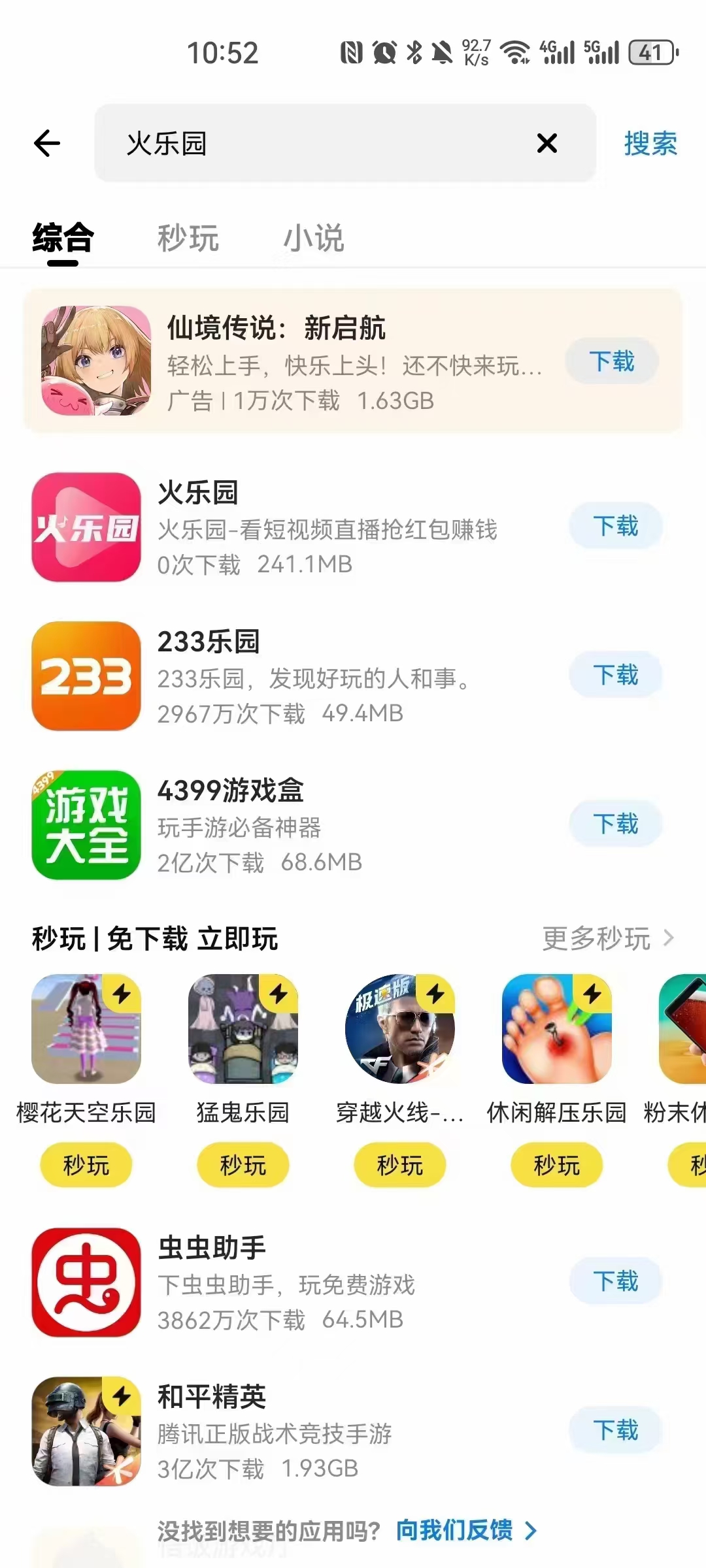Open the 猛鬼乐园 game tile

pyautogui.click(x=243, y=1029)
